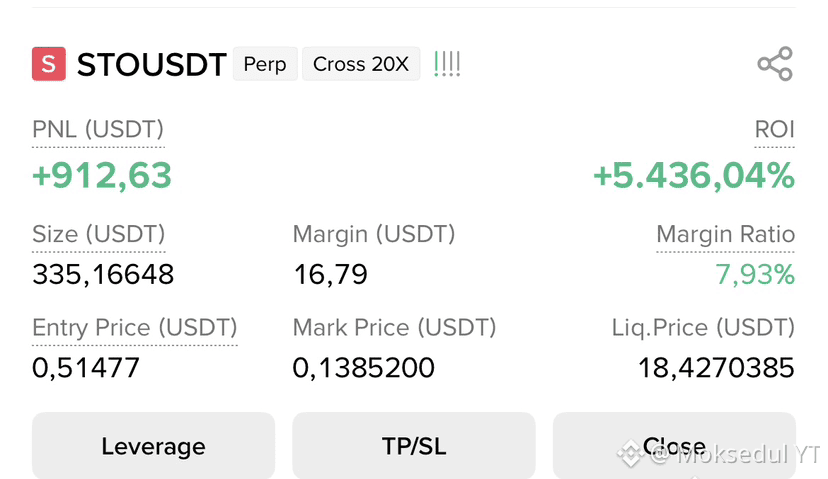828x479 pixels.
Task: Open the STOUSDT trading pair
Action: 151,65
